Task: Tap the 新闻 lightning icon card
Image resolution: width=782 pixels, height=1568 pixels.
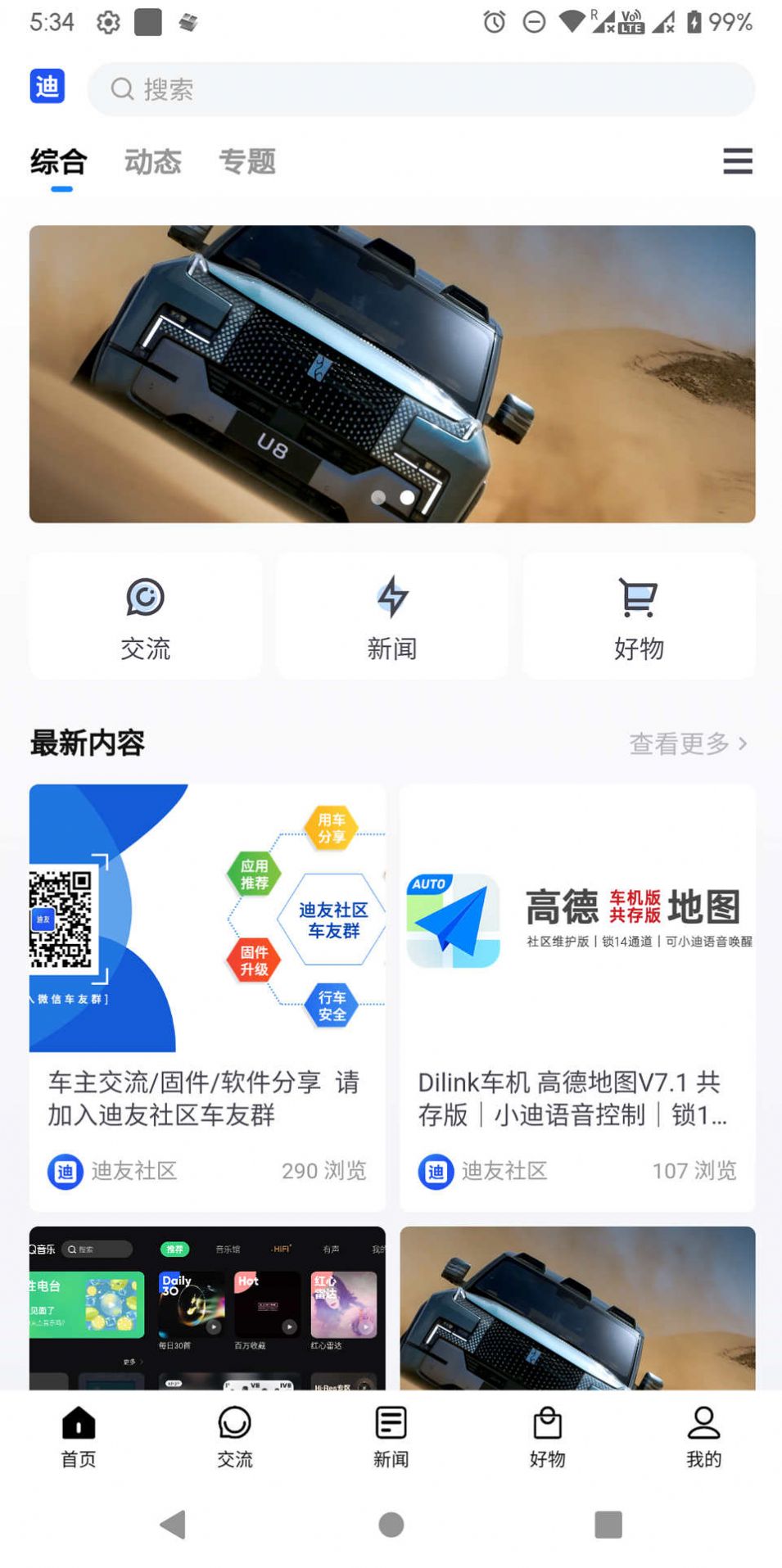Action: [391, 614]
